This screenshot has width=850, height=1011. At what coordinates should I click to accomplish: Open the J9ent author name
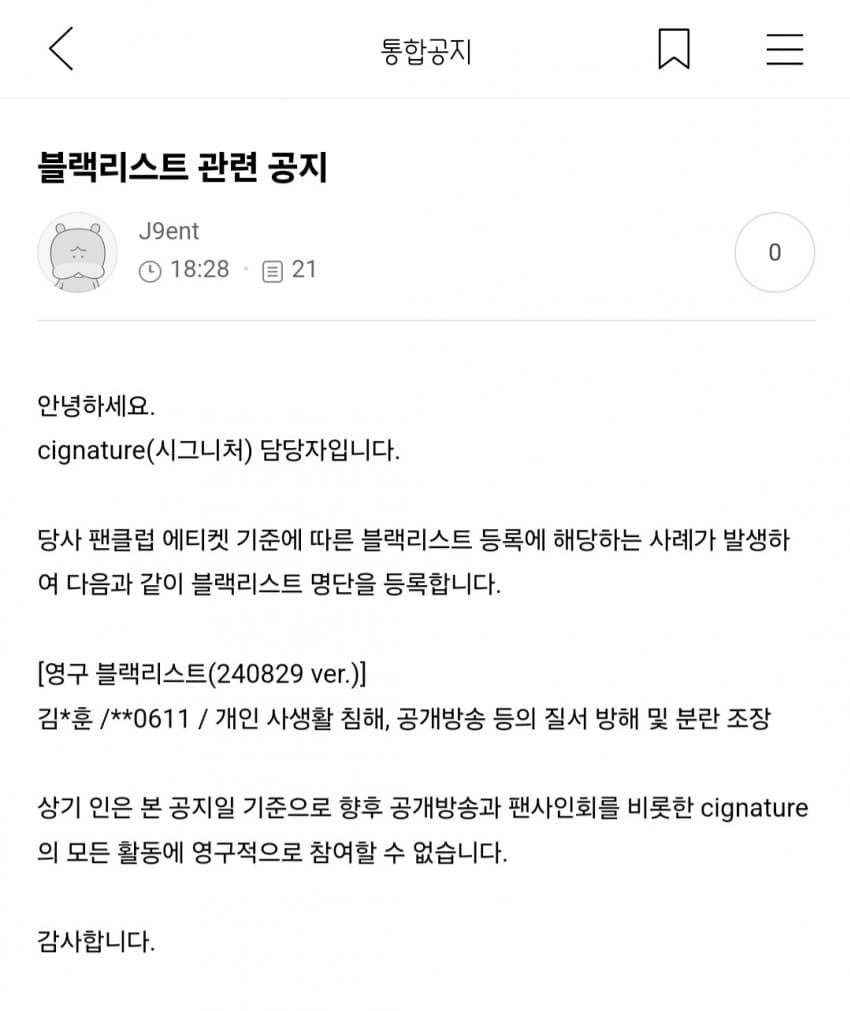pos(169,231)
